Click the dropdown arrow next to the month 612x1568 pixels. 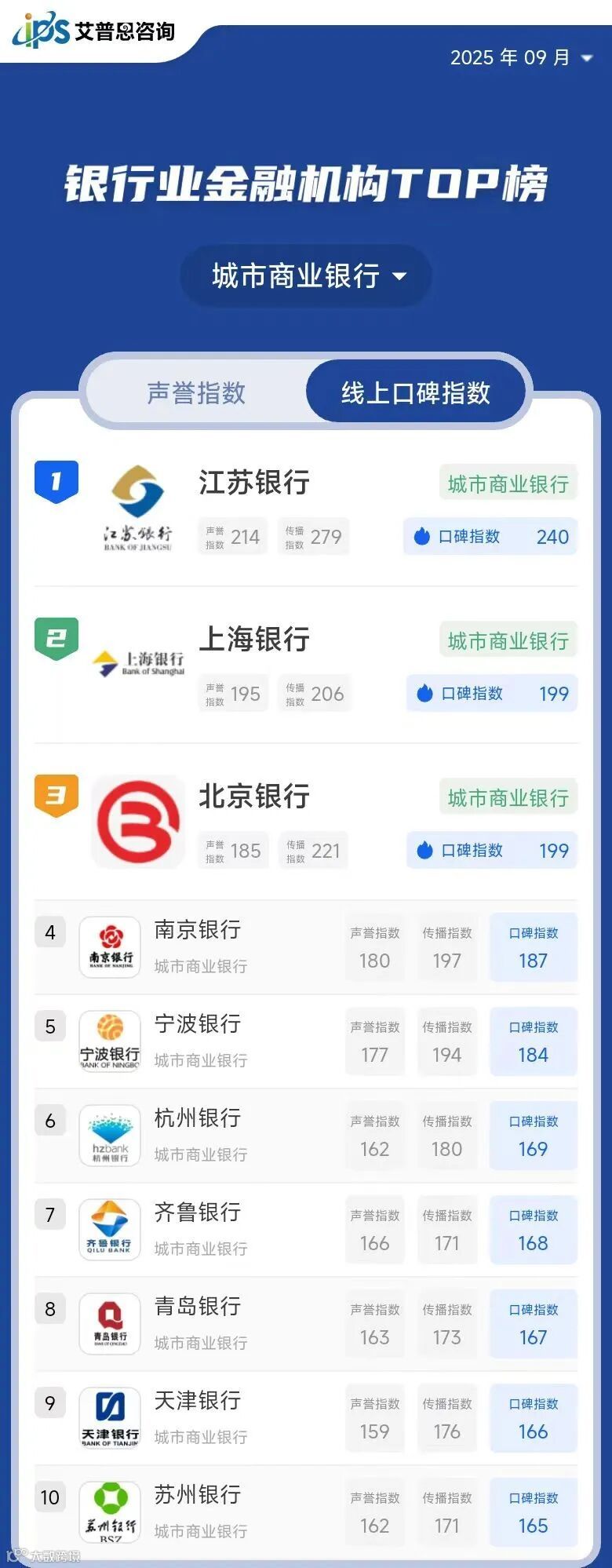tap(584, 58)
